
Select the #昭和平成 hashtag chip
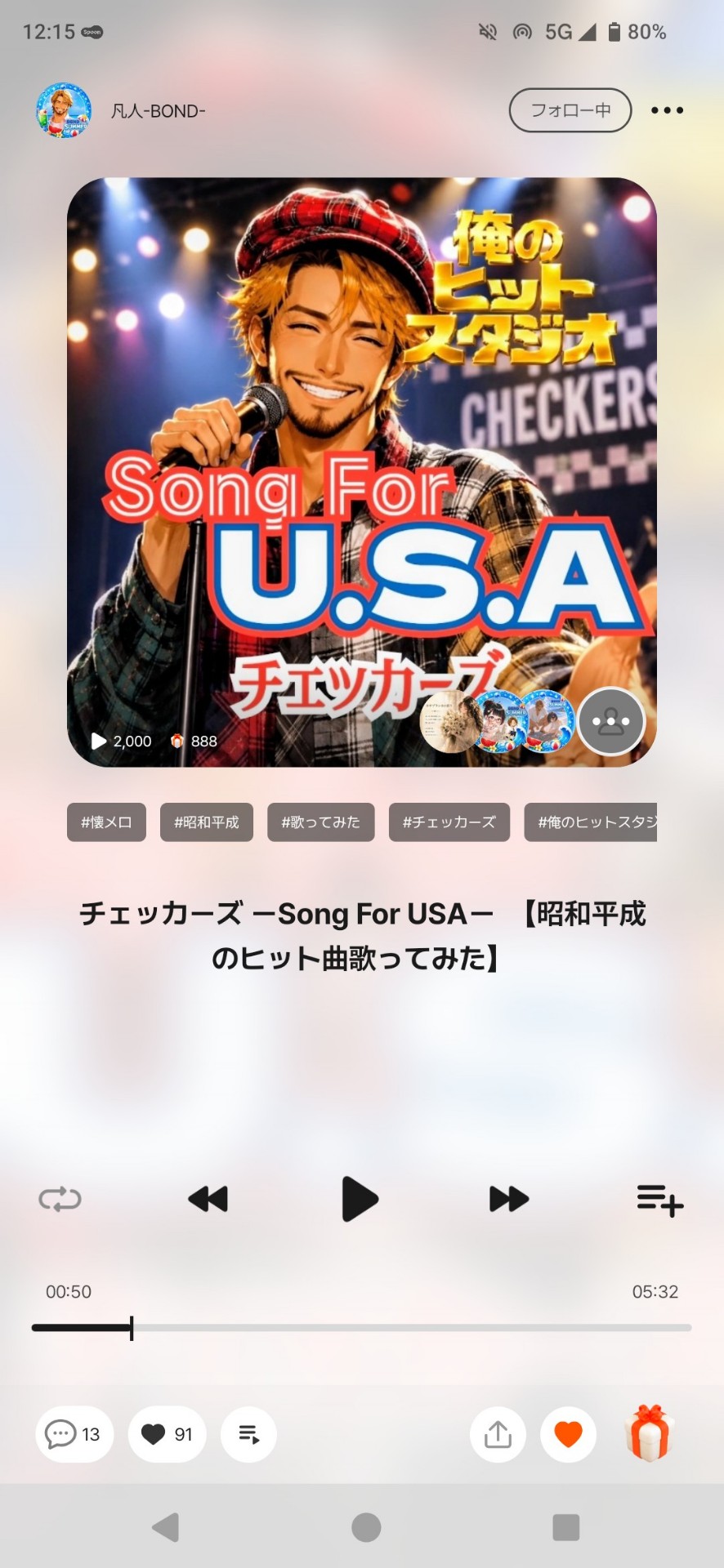(207, 822)
